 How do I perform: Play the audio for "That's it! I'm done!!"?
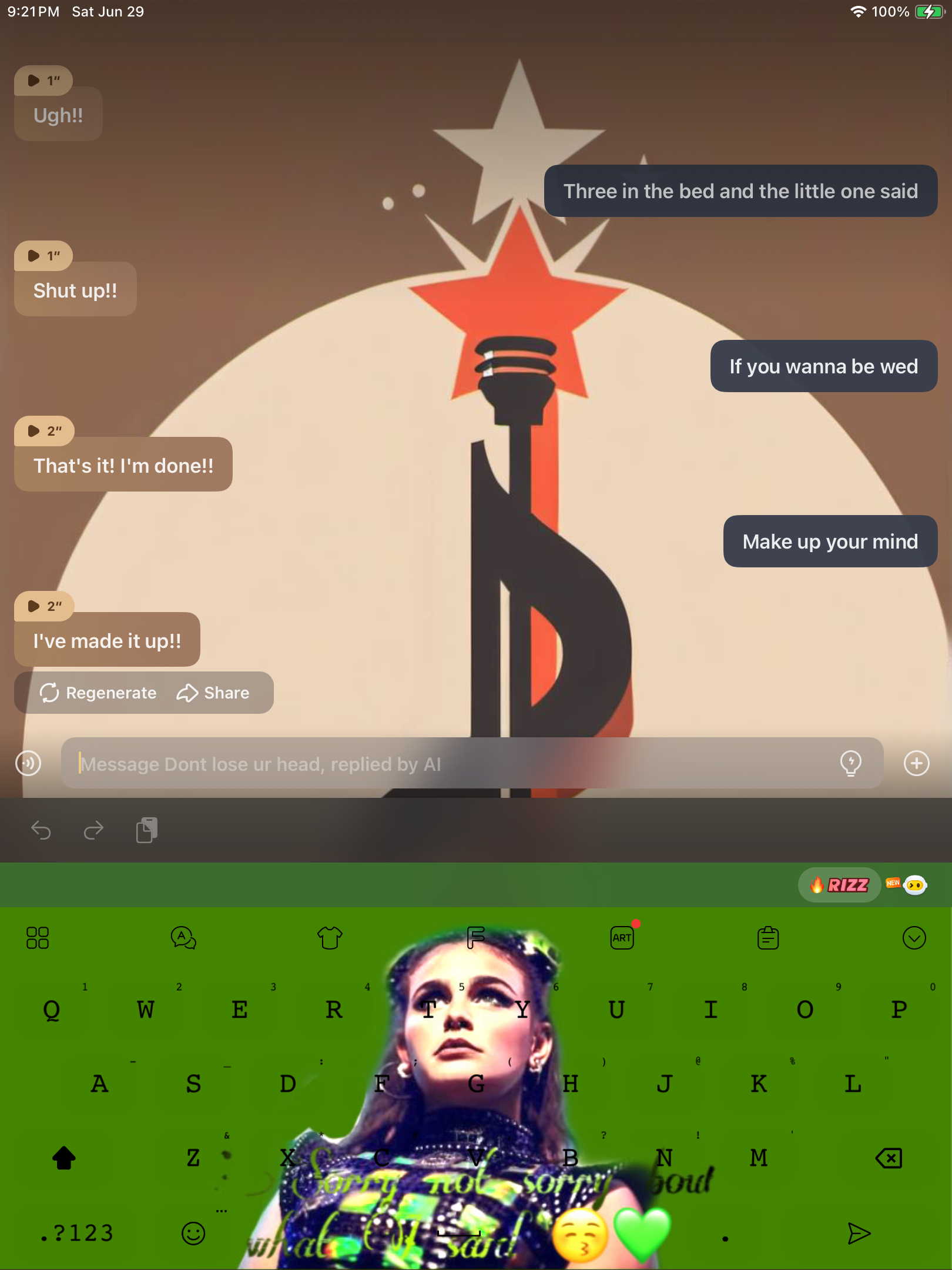pyautogui.click(x=43, y=431)
